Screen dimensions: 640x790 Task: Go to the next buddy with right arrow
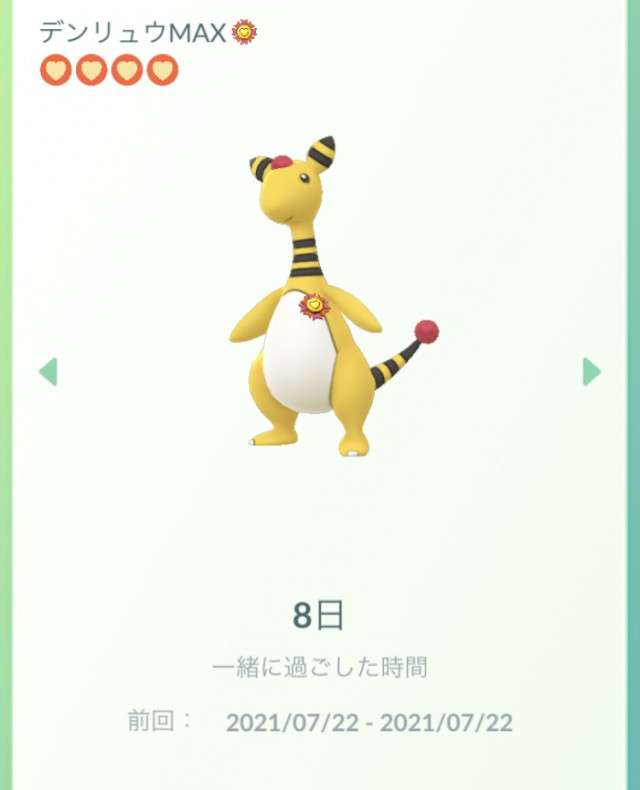pyautogui.click(x=592, y=372)
